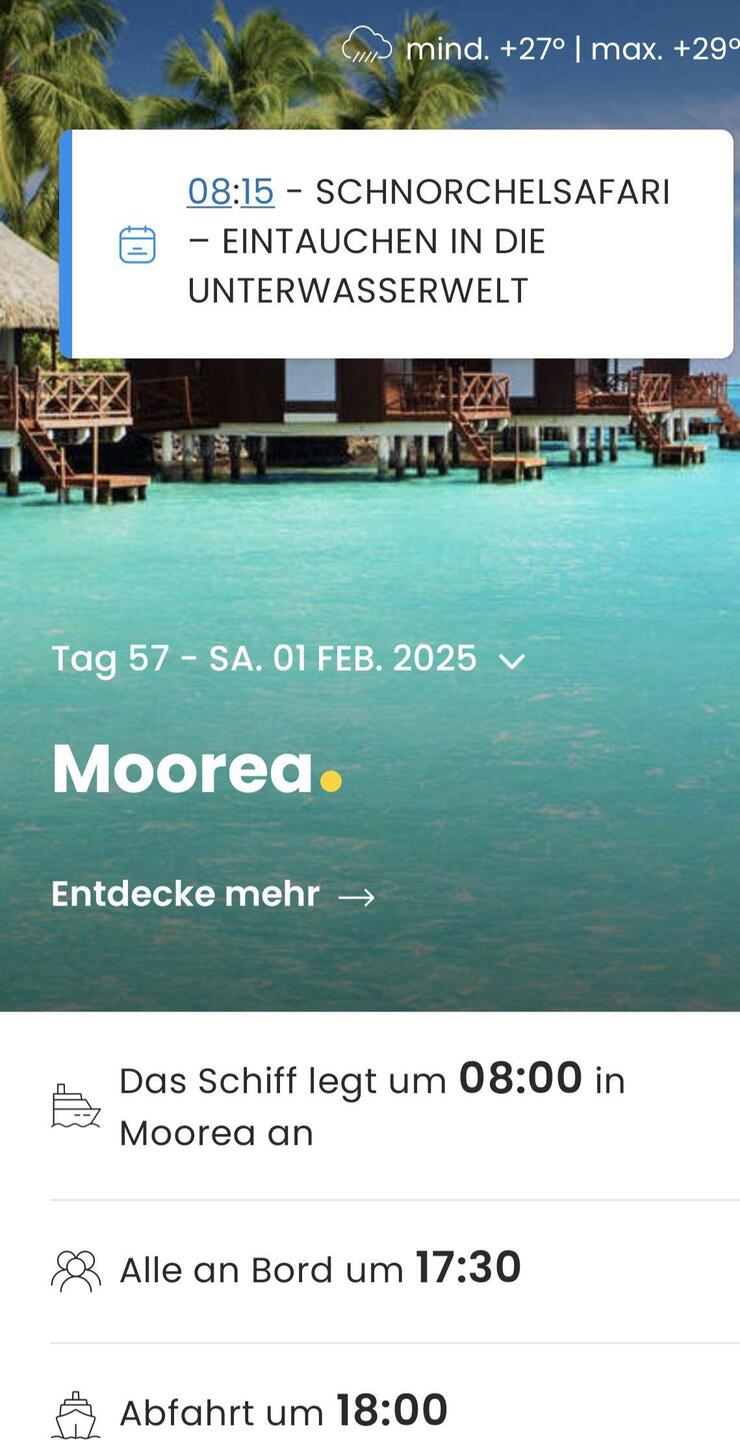
Task: Open the 08:15 Schnorchelsafari event link
Action: (230, 191)
